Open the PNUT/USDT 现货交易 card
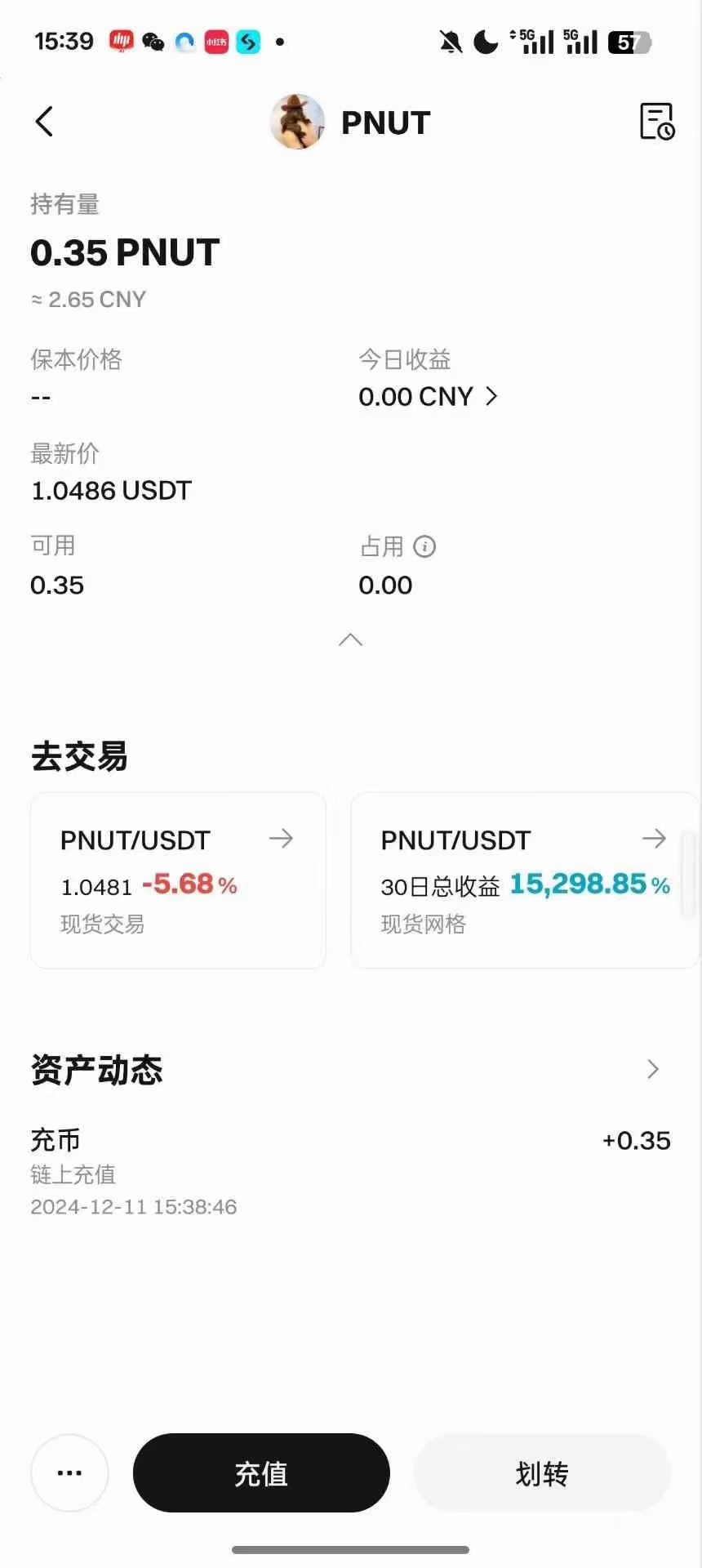This screenshot has height=1568, width=702. point(178,880)
